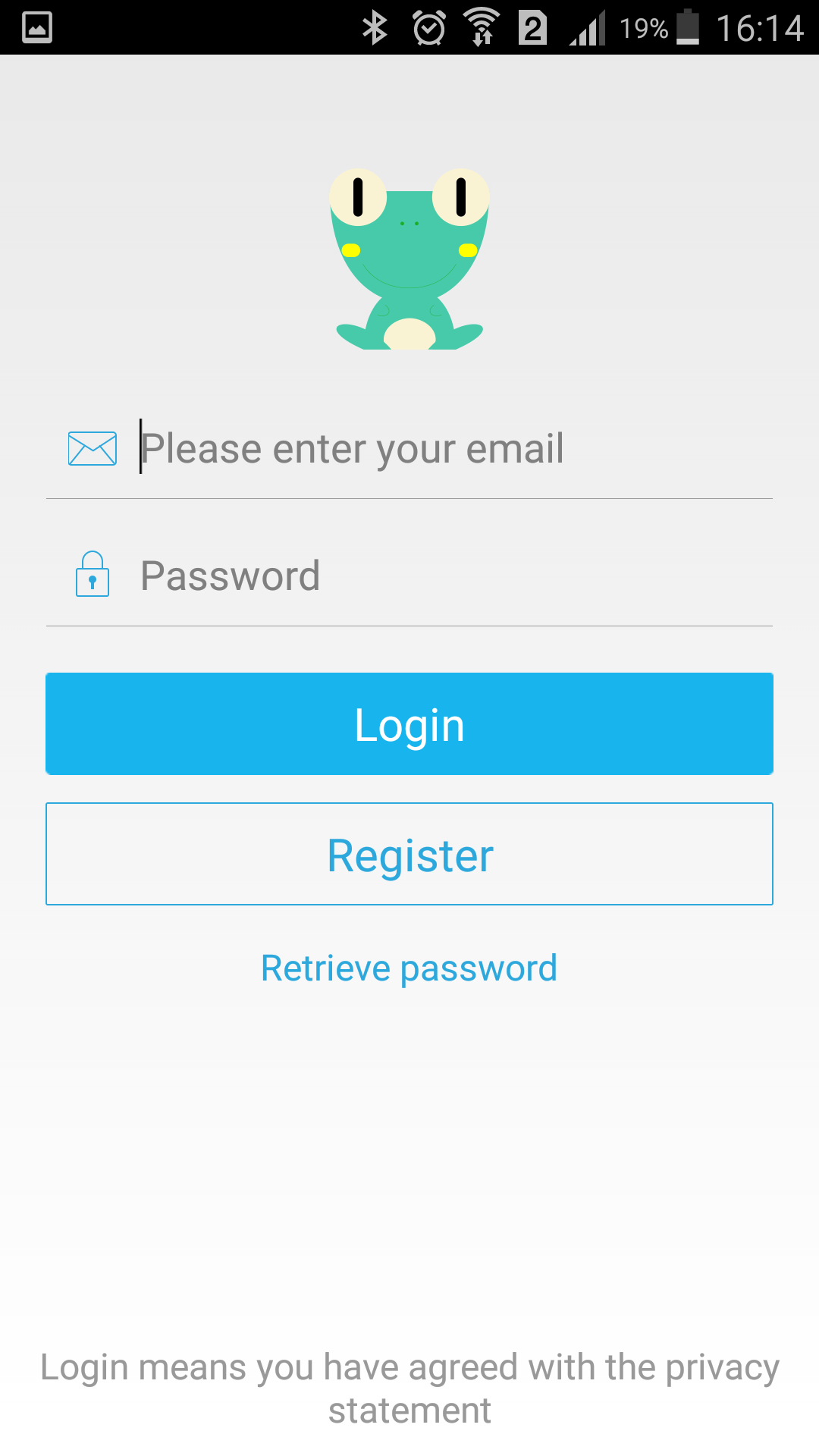Select the Retrieve password link
819x1456 pixels.
coord(409,968)
